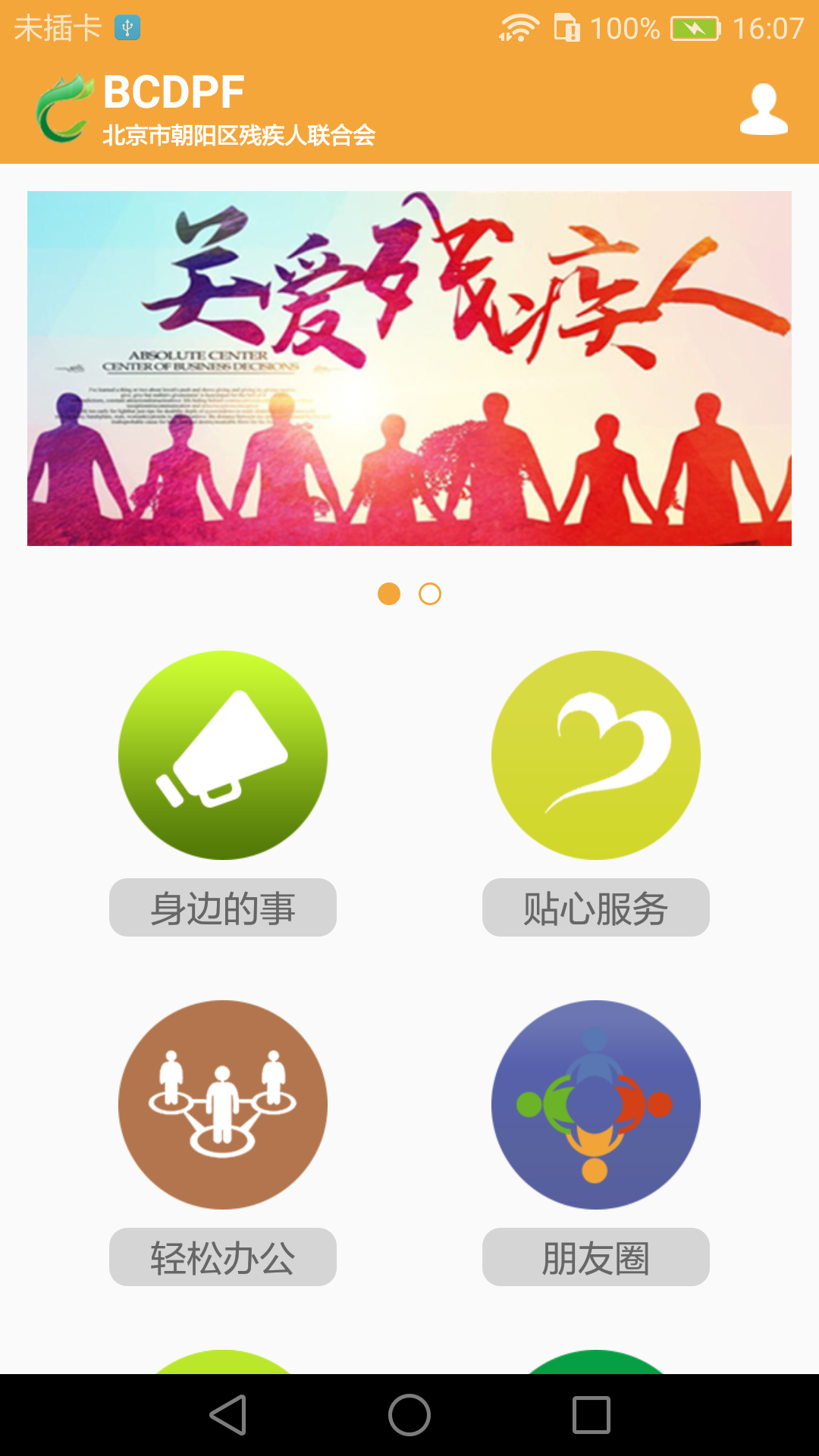The width and height of the screenshot is (819, 1456).
Task: Go back with the system back button
Action: click(228, 1415)
